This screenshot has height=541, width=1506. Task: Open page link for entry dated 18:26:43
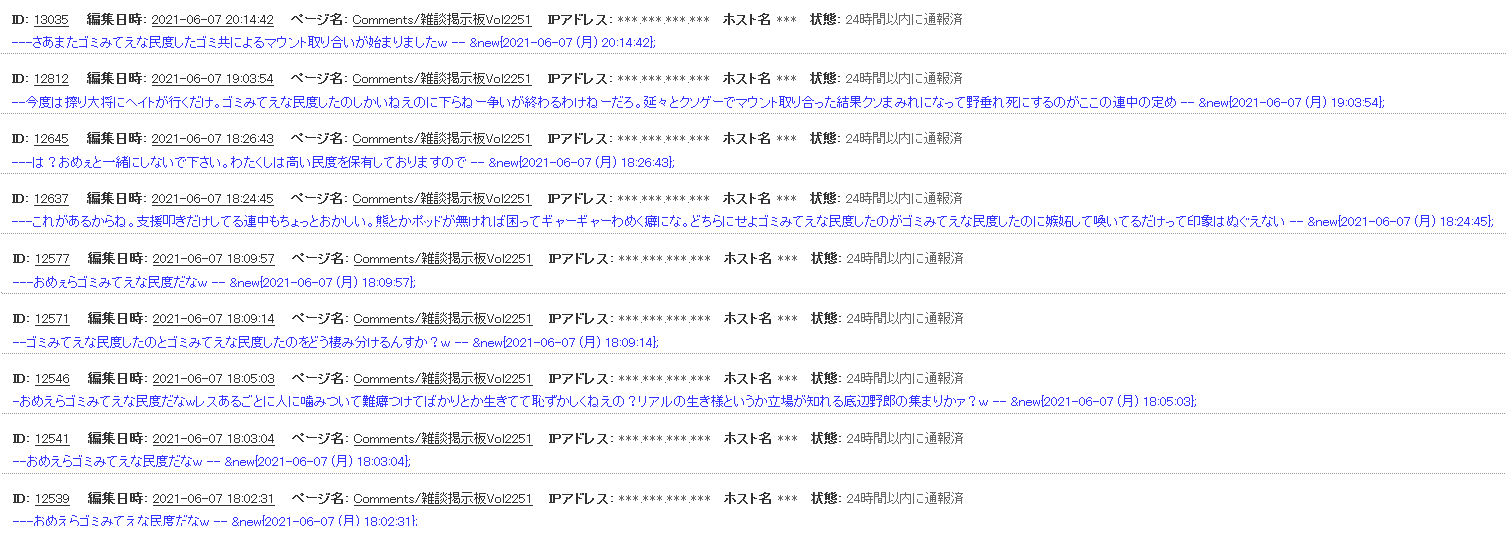[441, 139]
